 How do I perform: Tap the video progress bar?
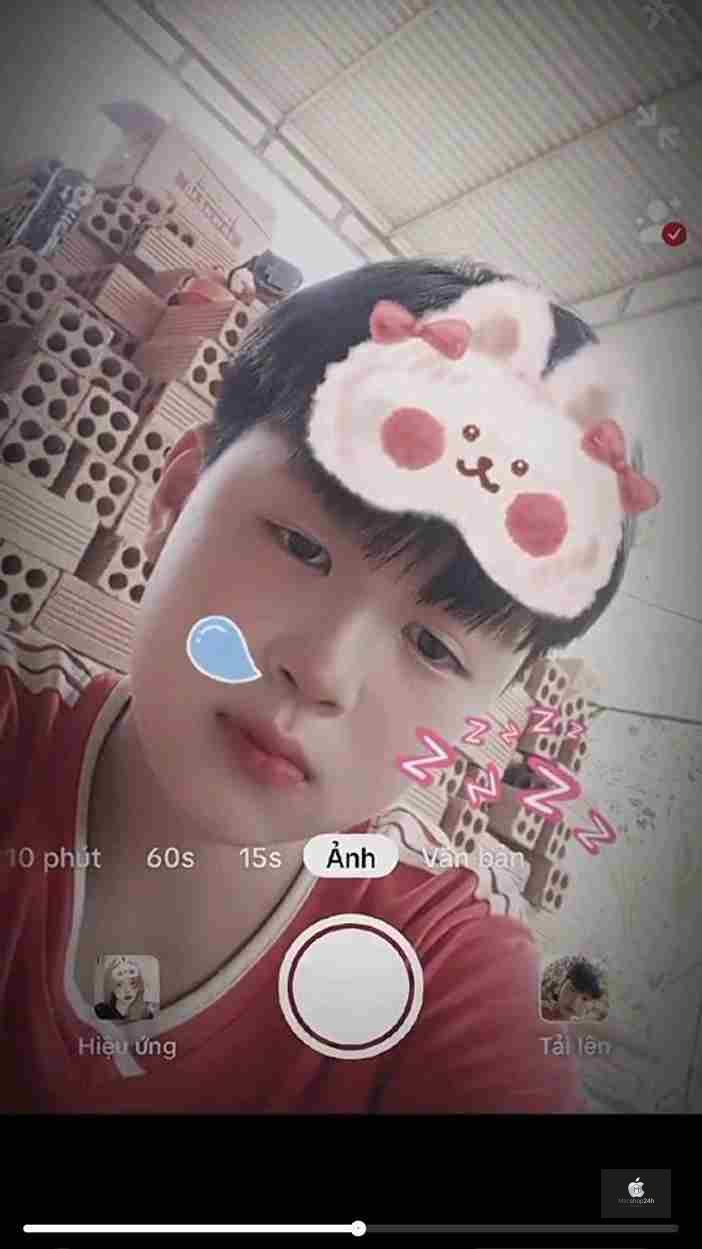pyautogui.click(x=350, y=1228)
